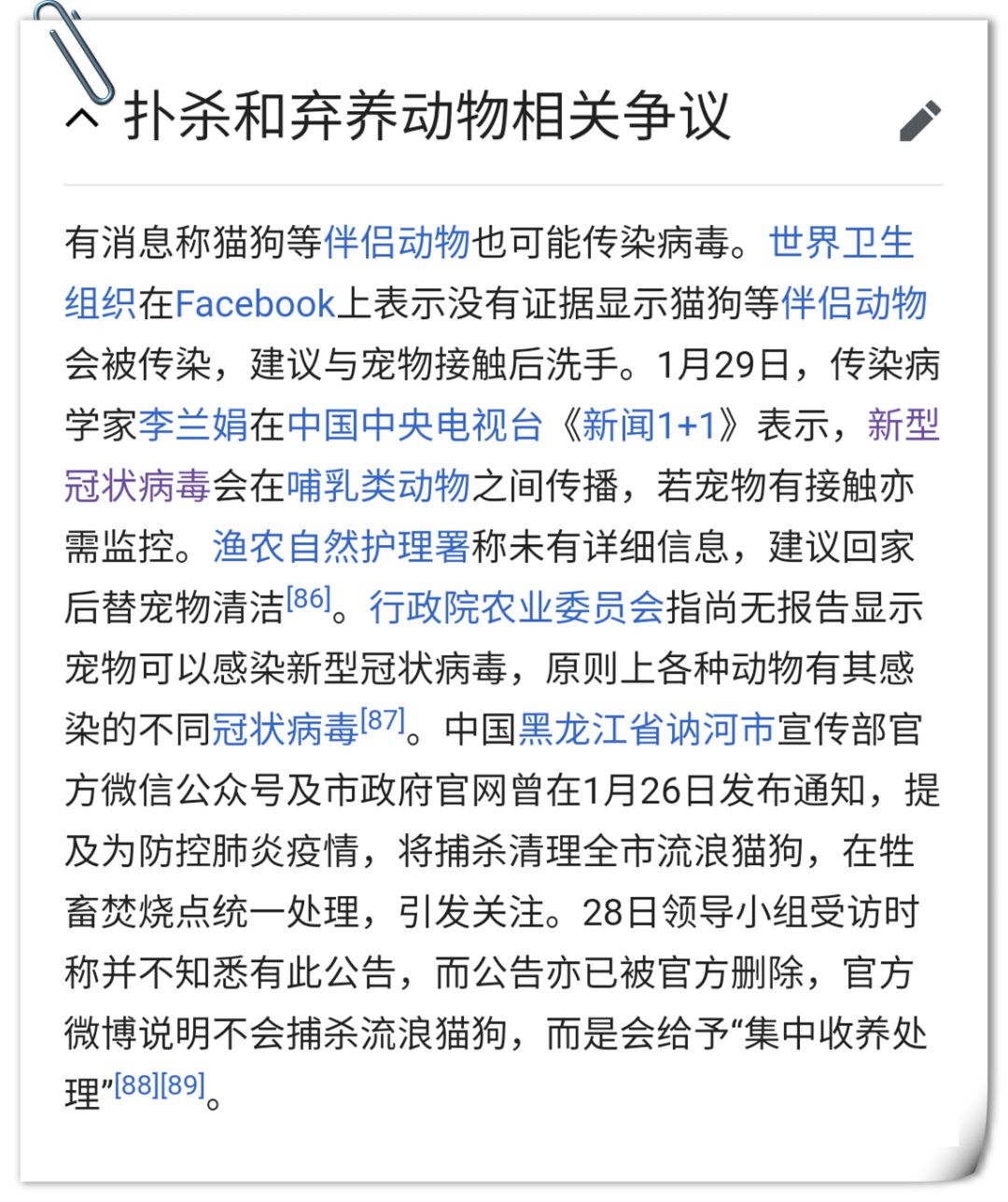Open the 世界卫生组织 link
Image resolution: width=1008 pixels, height=1202 pixels.
(840, 243)
